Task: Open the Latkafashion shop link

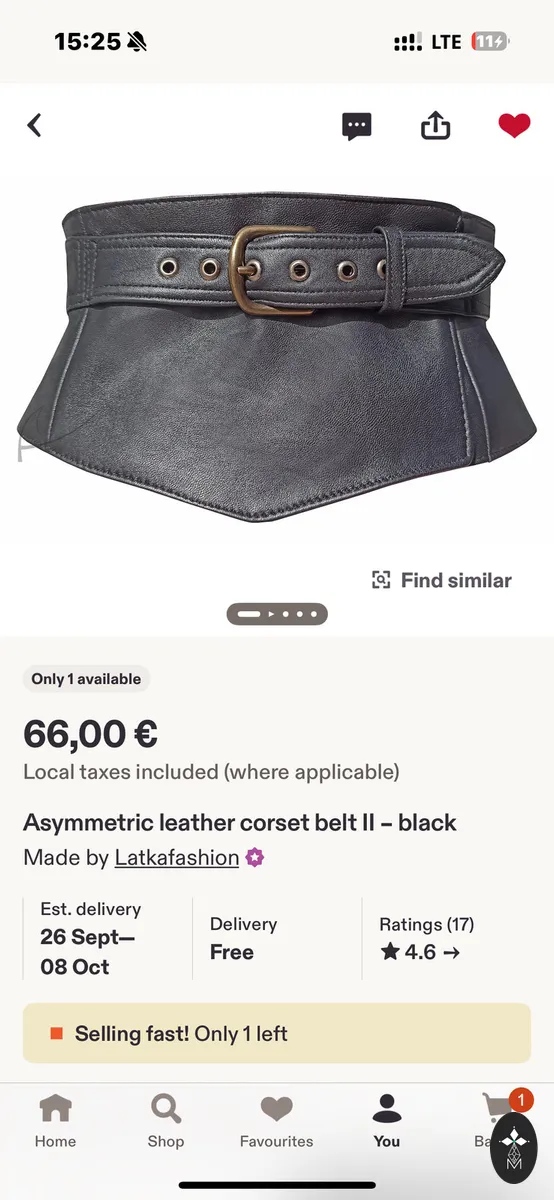Action: click(x=177, y=857)
